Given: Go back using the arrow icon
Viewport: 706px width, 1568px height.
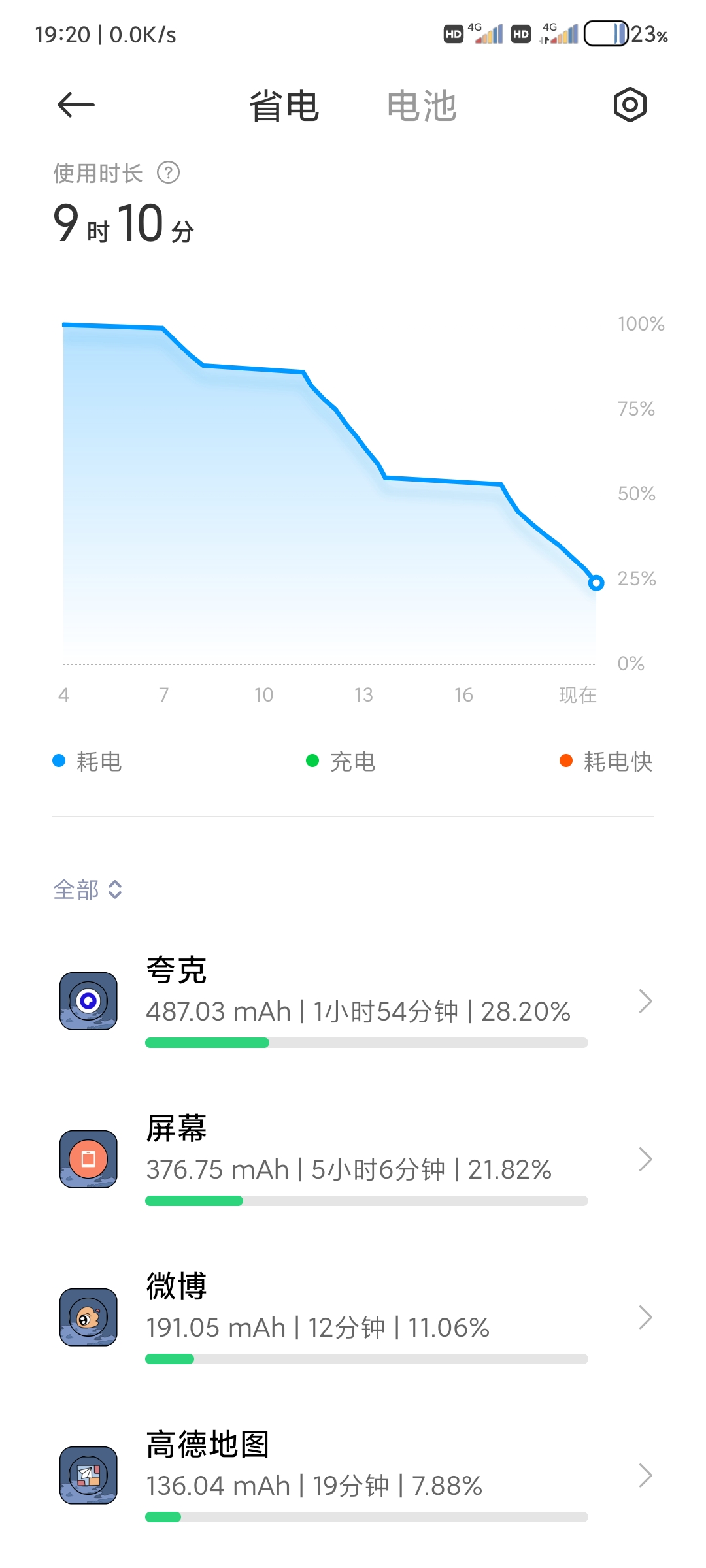Looking at the screenshot, I should click(76, 105).
